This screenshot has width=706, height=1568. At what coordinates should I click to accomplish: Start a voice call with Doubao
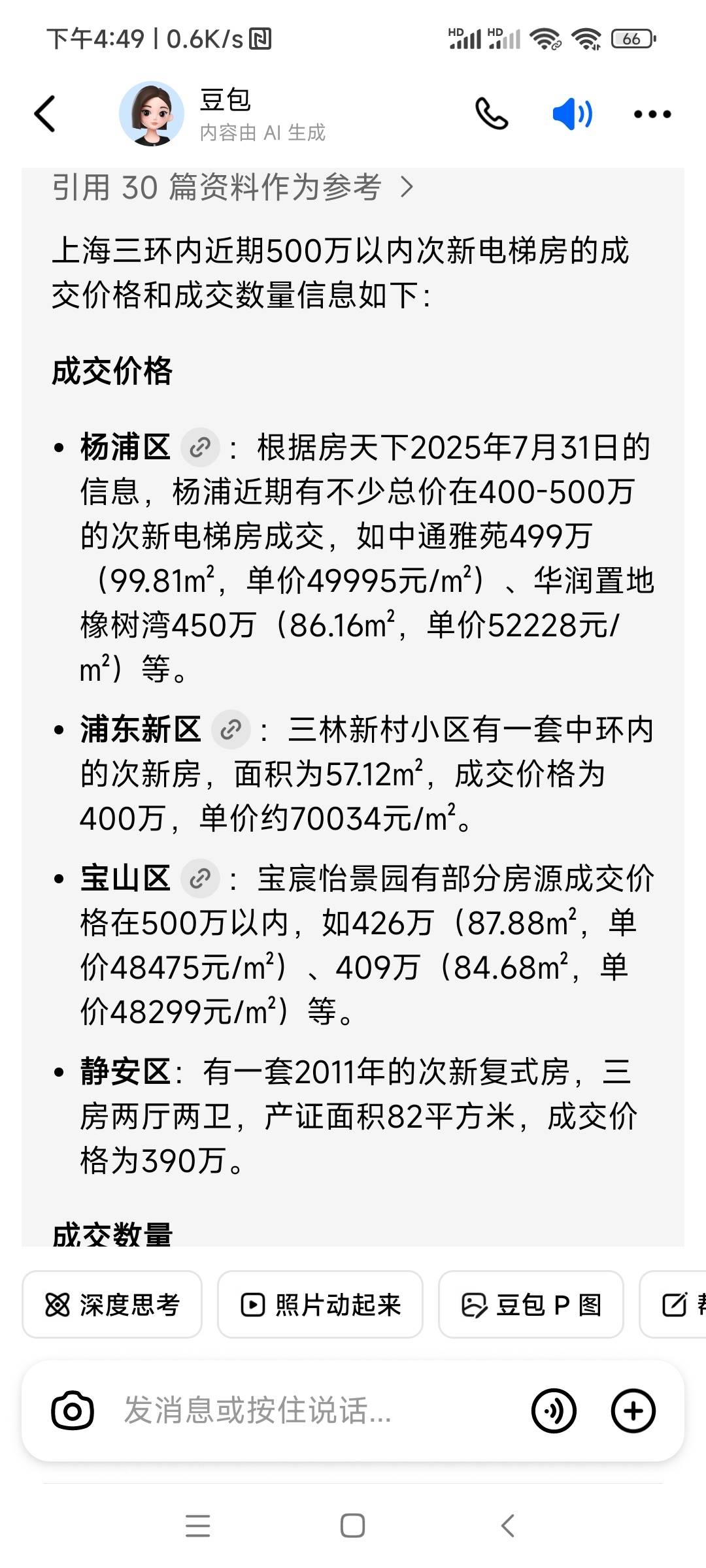pyautogui.click(x=492, y=114)
